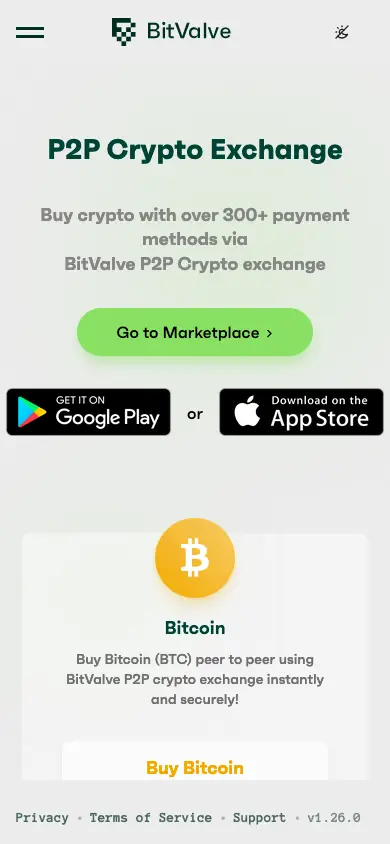This screenshot has height=844, width=390.
Task: Toggle the light/dark theme icon
Action: tap(342, 32)
